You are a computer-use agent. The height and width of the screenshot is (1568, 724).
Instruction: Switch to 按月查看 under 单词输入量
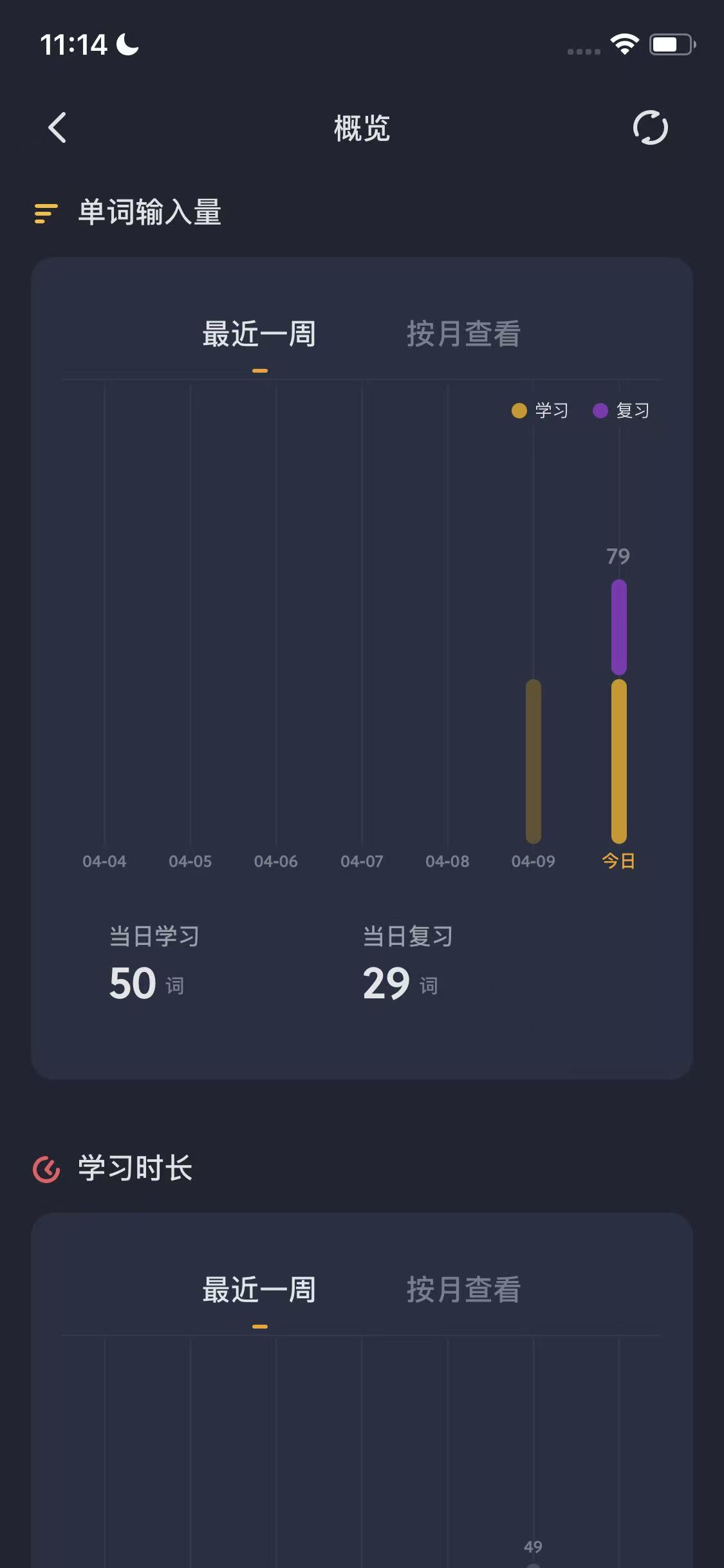[463, 335]
